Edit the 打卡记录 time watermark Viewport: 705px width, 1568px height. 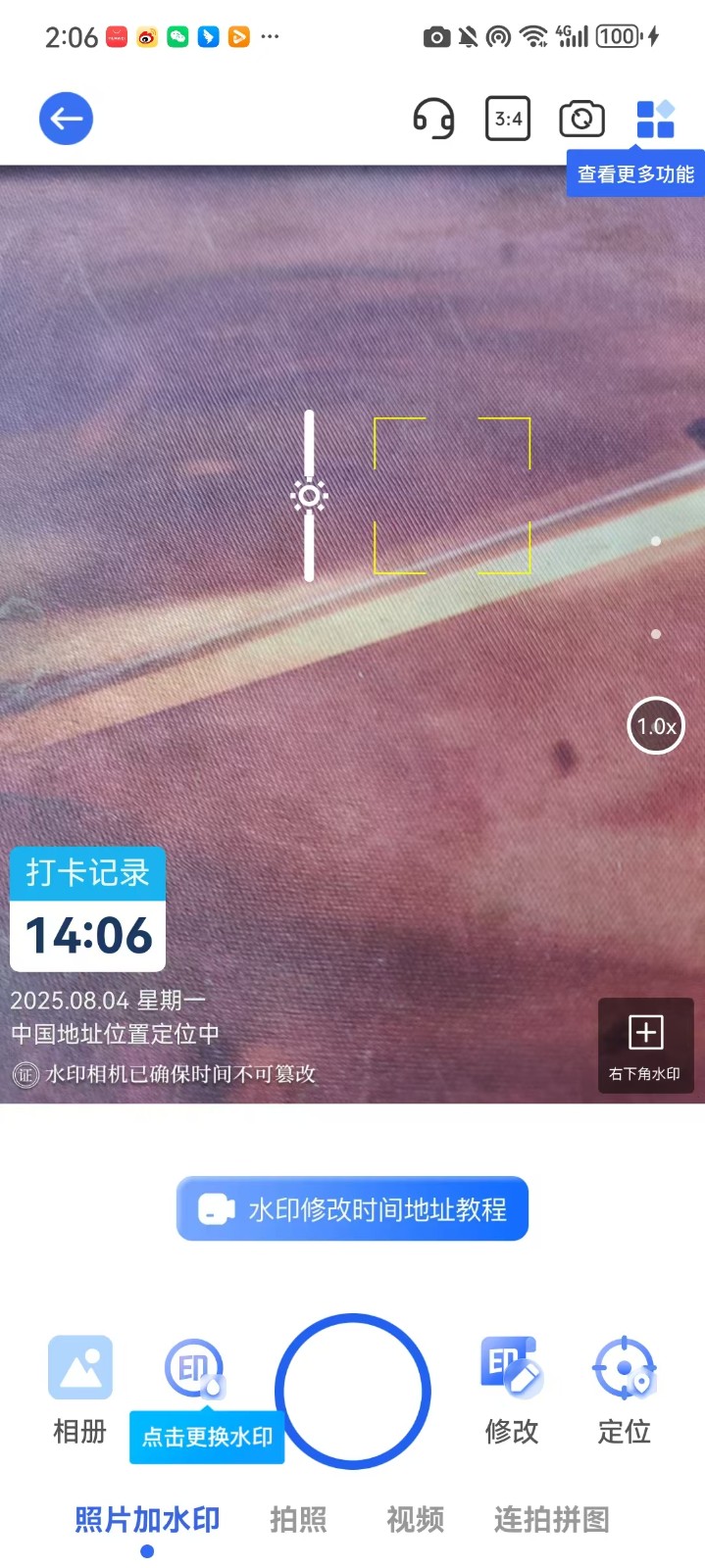click(88, 910)
